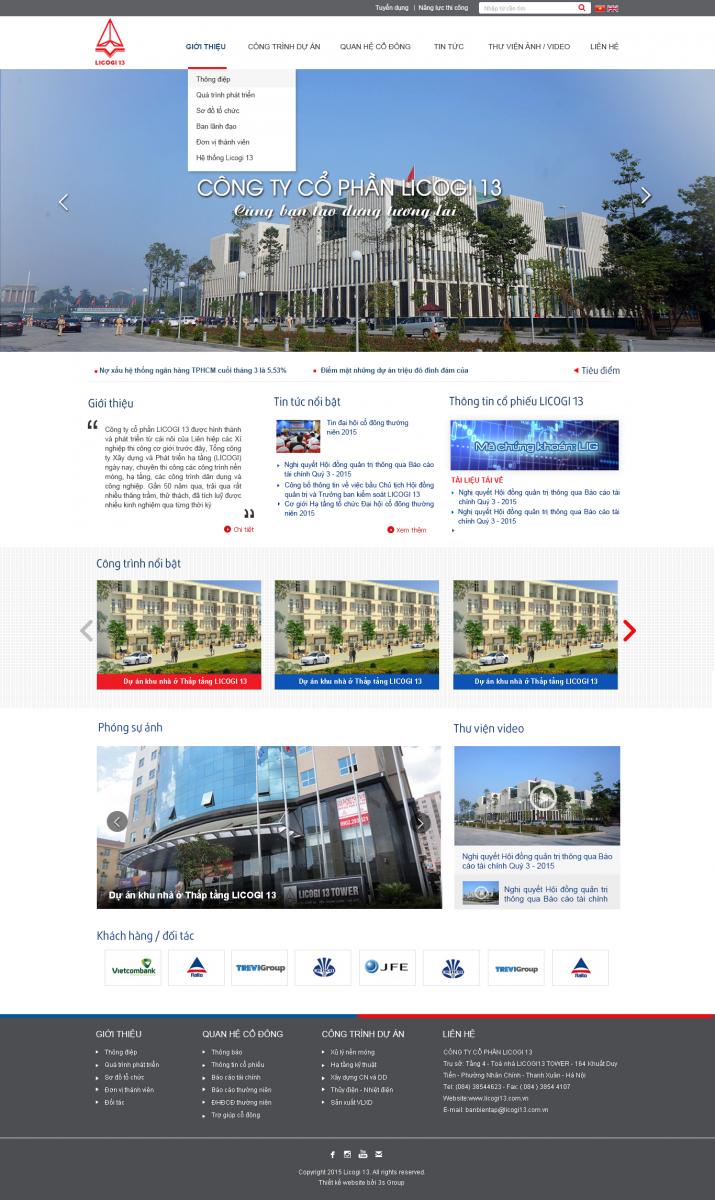
Task: Play the Thư viện video clip
Action: (x=542, y=796)
